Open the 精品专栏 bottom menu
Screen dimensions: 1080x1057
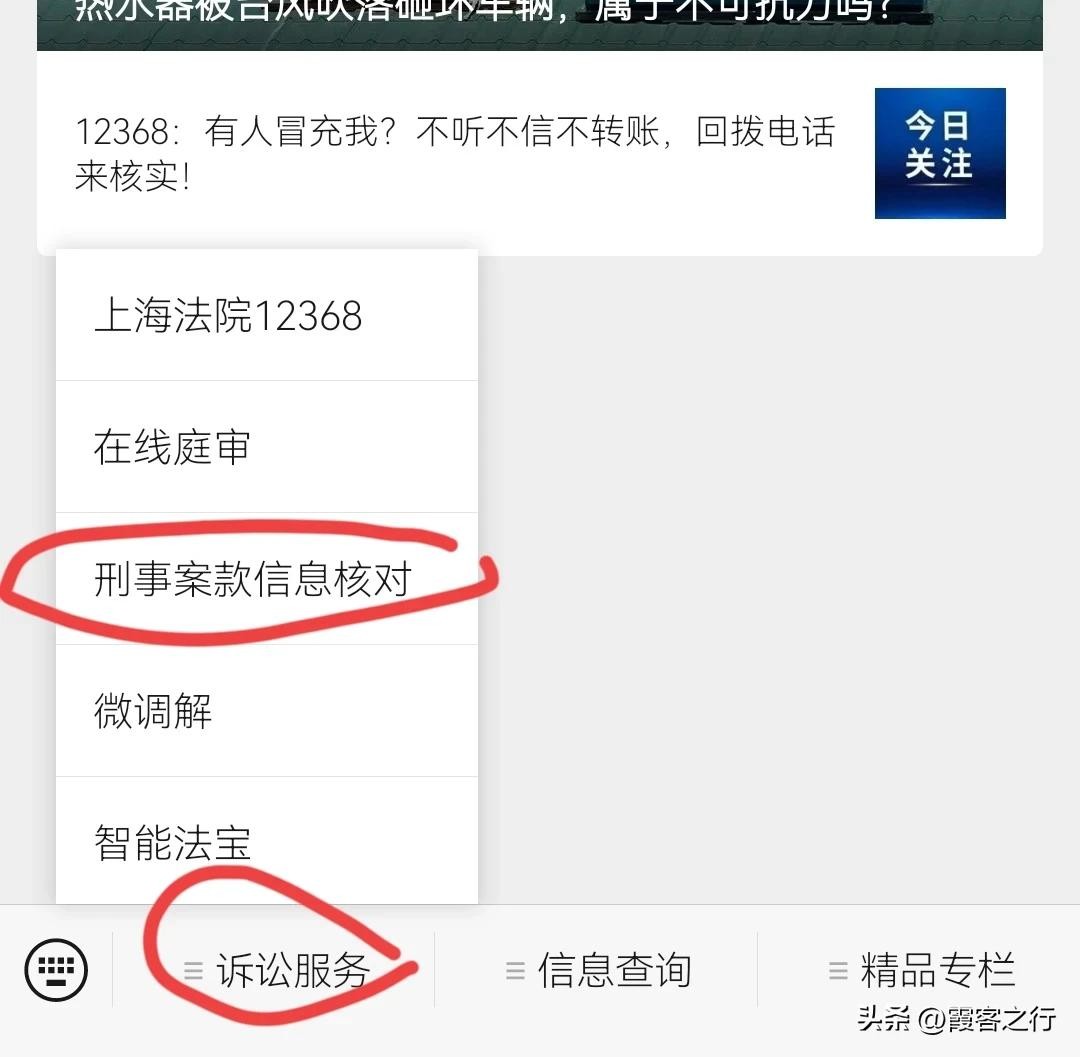[x=921, y=970]
